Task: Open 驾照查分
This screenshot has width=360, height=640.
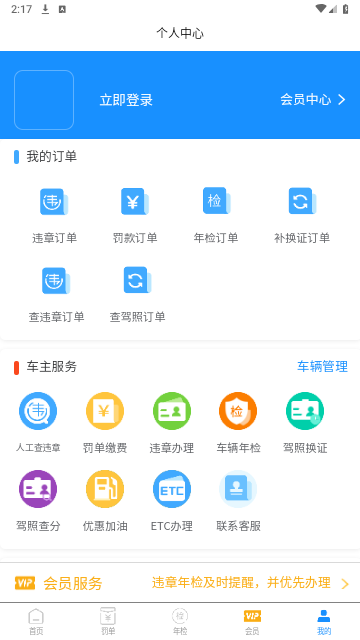Action: [x=38, y=501]
